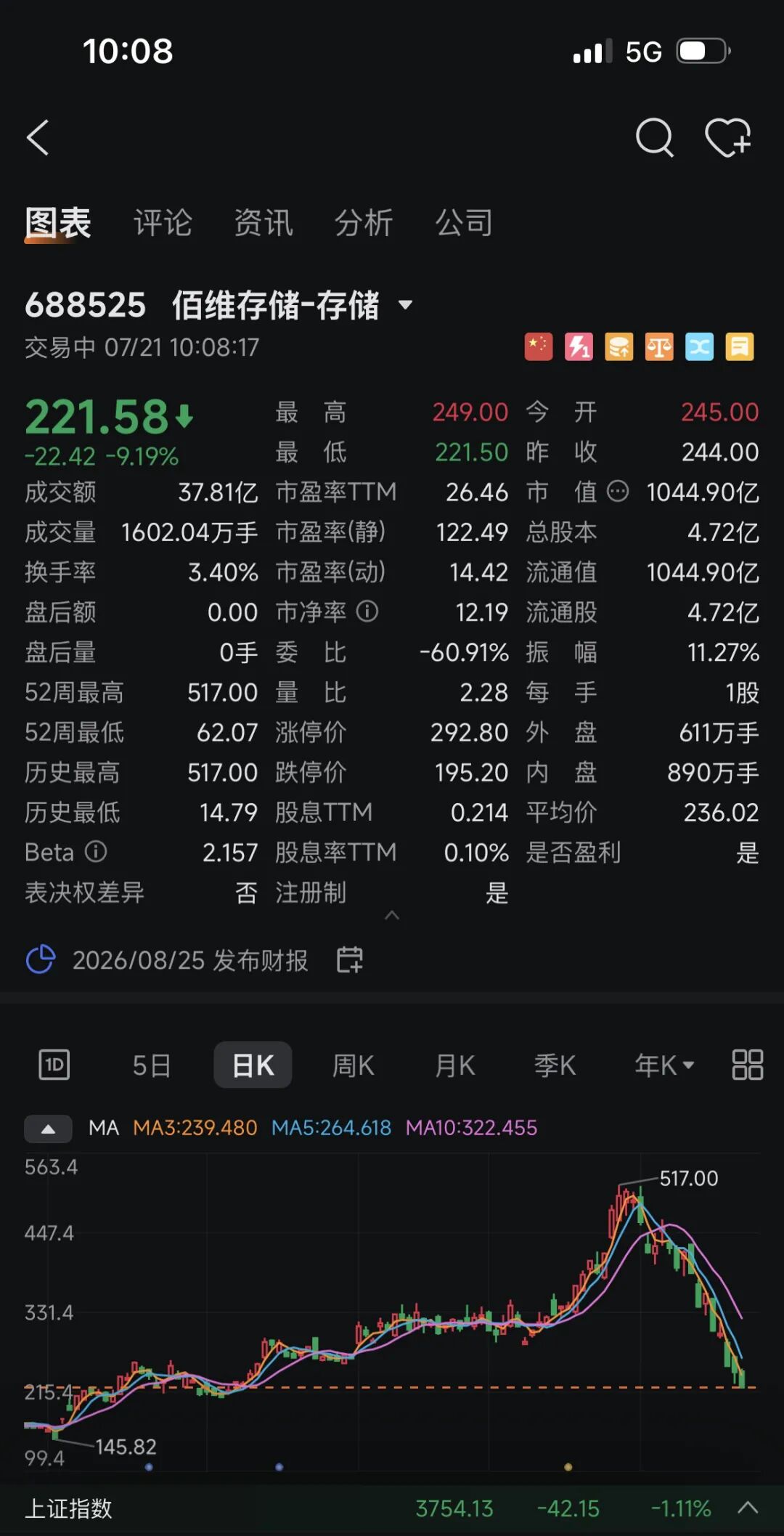Add the 2026/08/25 earnings date to the calendar

click(350, 959)
